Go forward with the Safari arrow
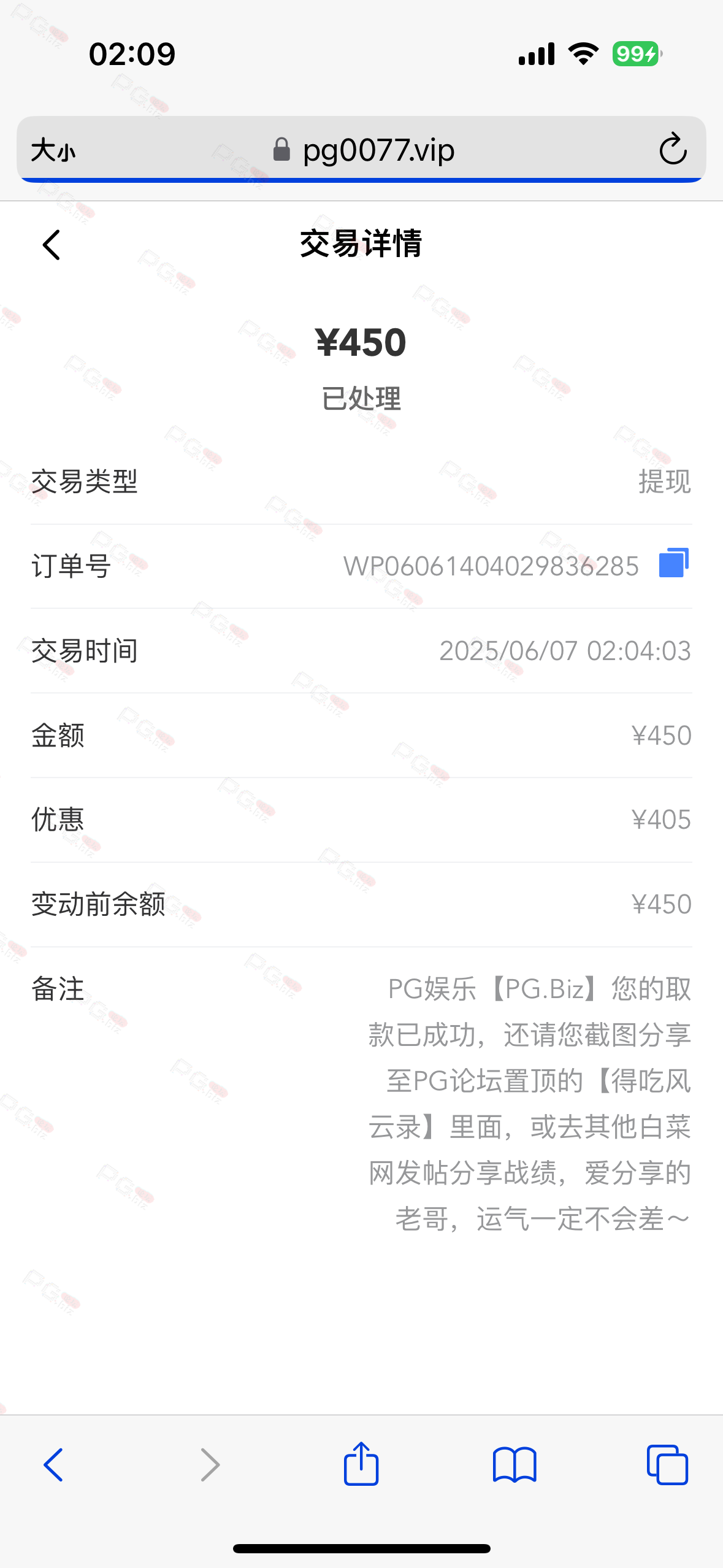This screenshot has width=723, height=1568. coord(210,1465)
